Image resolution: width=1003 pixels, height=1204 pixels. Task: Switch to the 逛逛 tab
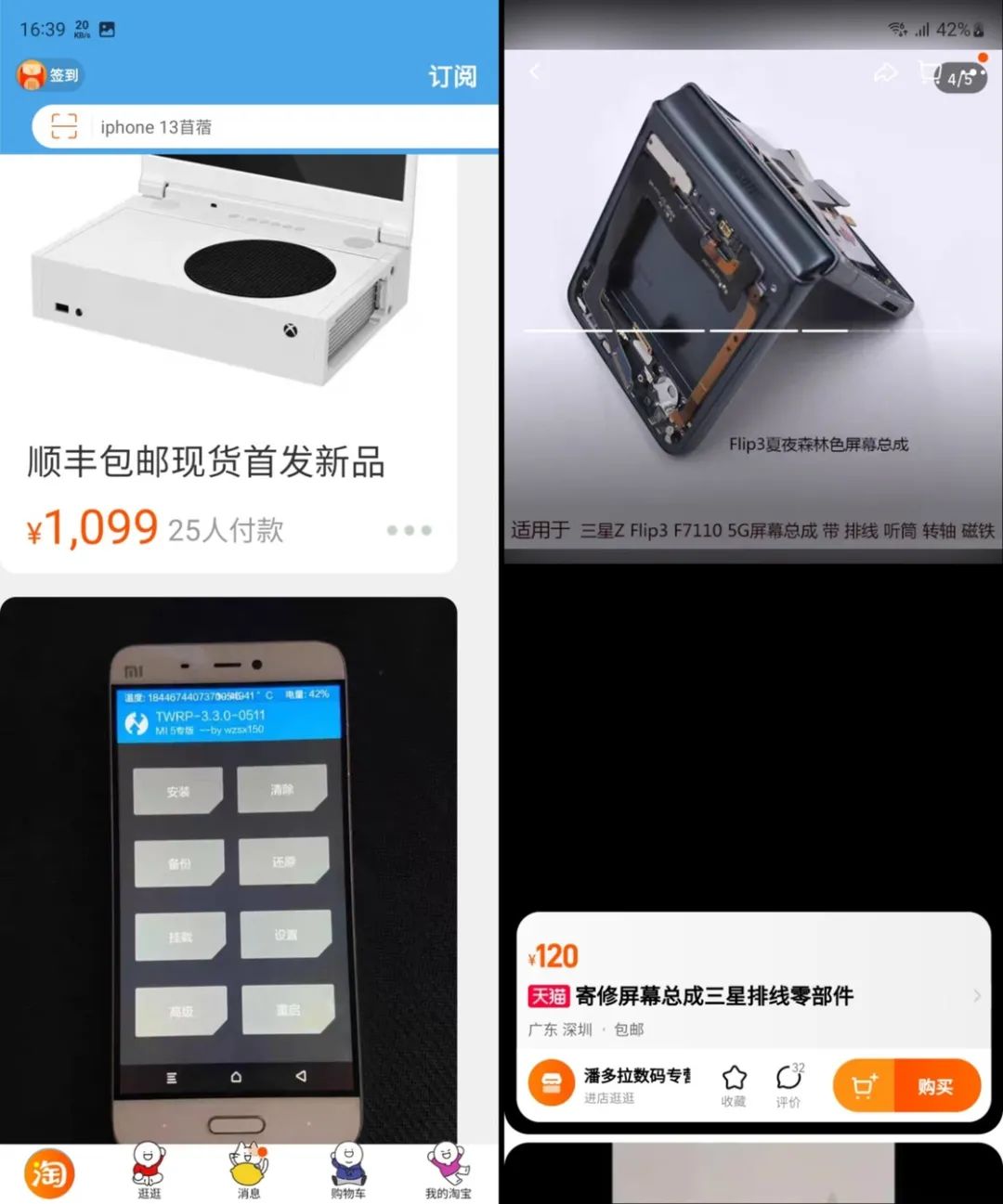coord(149,1173)
